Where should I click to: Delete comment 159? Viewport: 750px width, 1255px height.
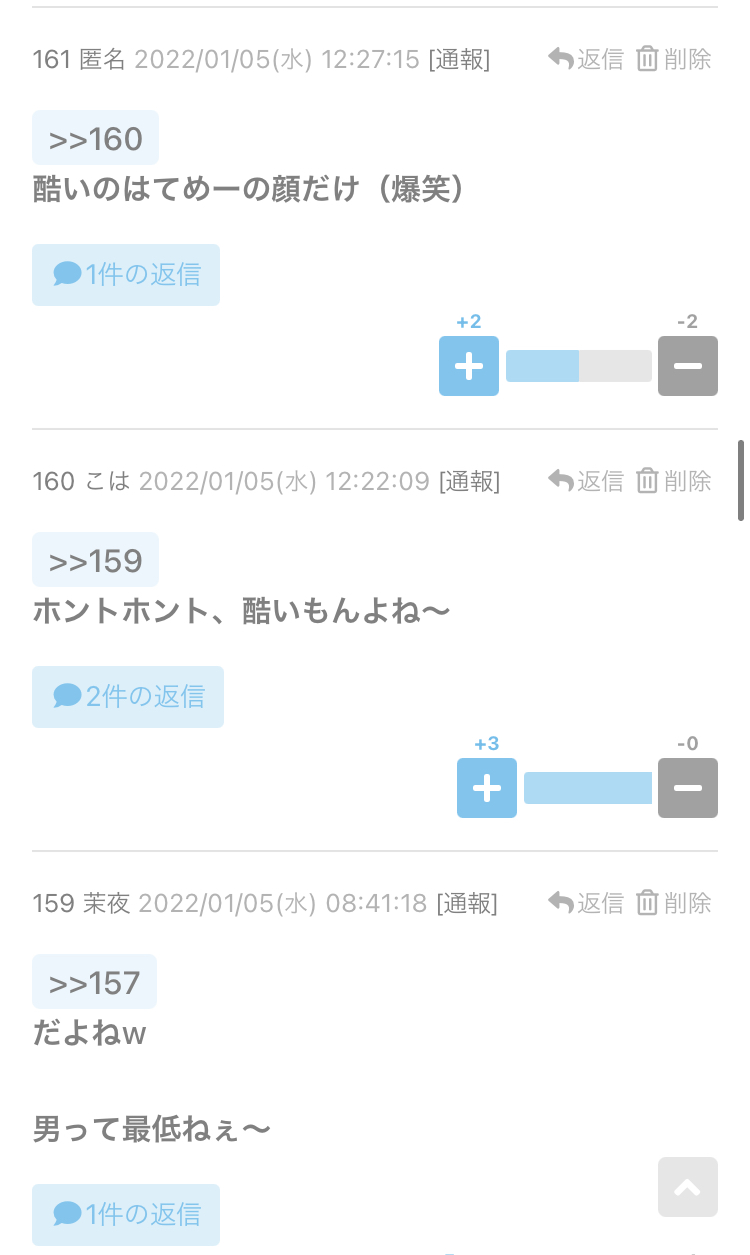click(x=674, y=903)
